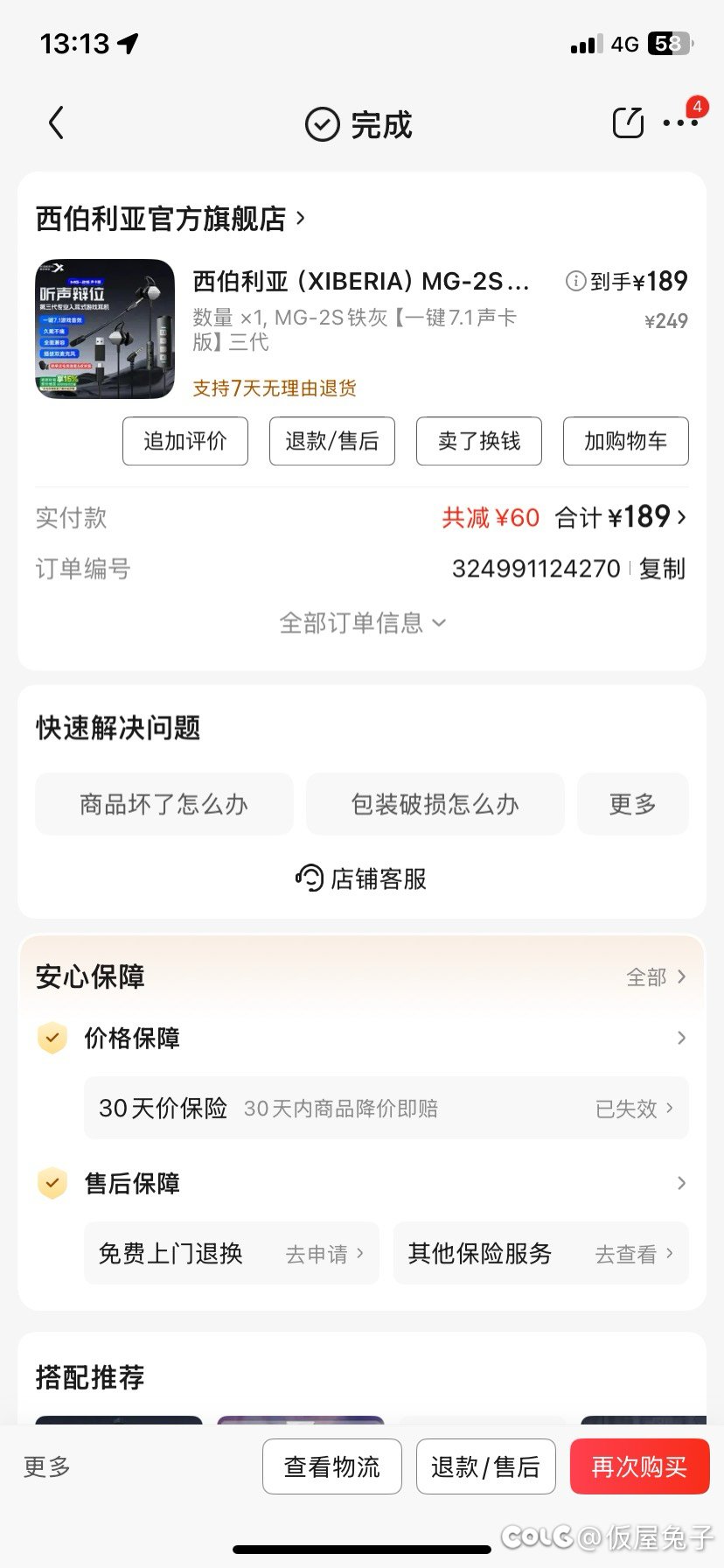Tap 卖了换钱 to resell the item
Viewport: 724px width, 1568px height.
479,441
